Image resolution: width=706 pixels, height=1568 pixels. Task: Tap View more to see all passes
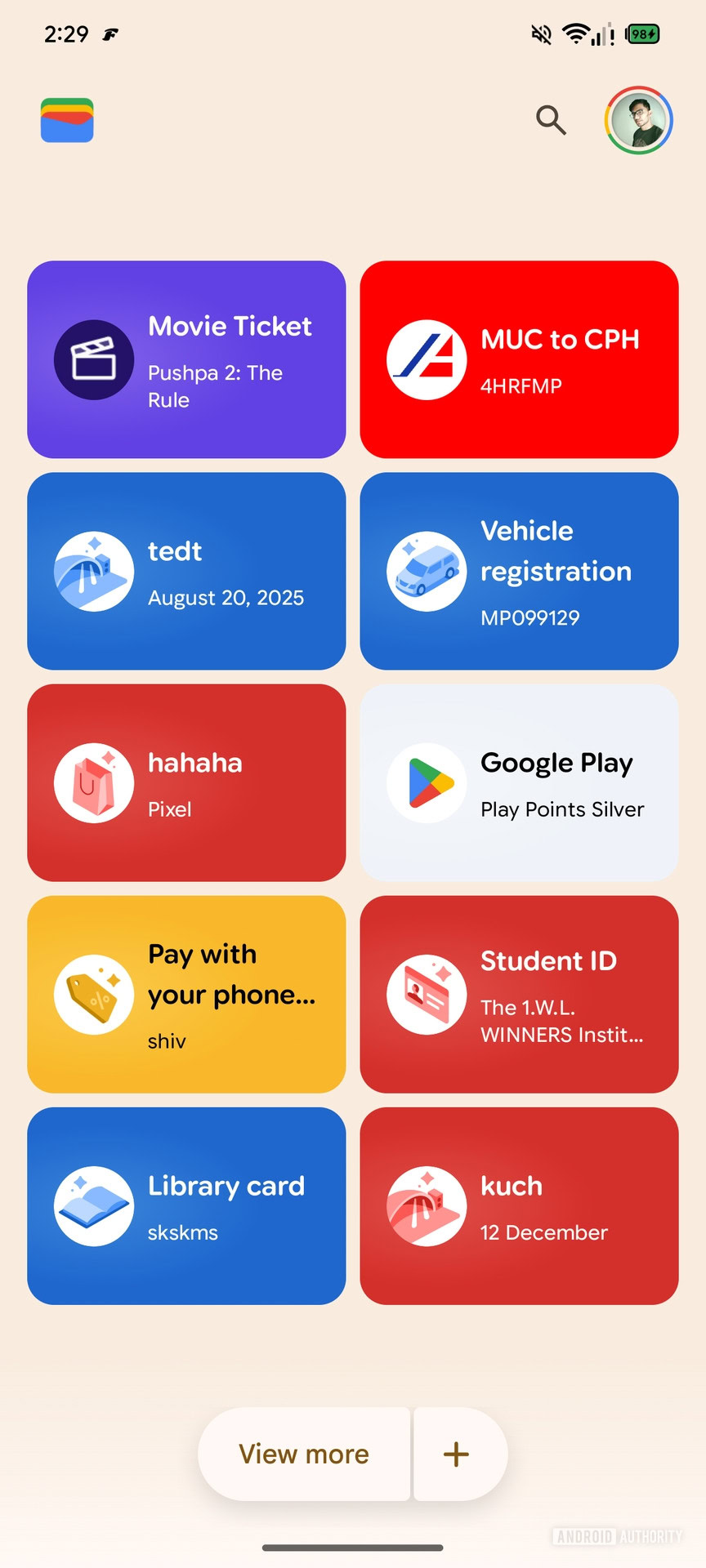click(303, 1454)
